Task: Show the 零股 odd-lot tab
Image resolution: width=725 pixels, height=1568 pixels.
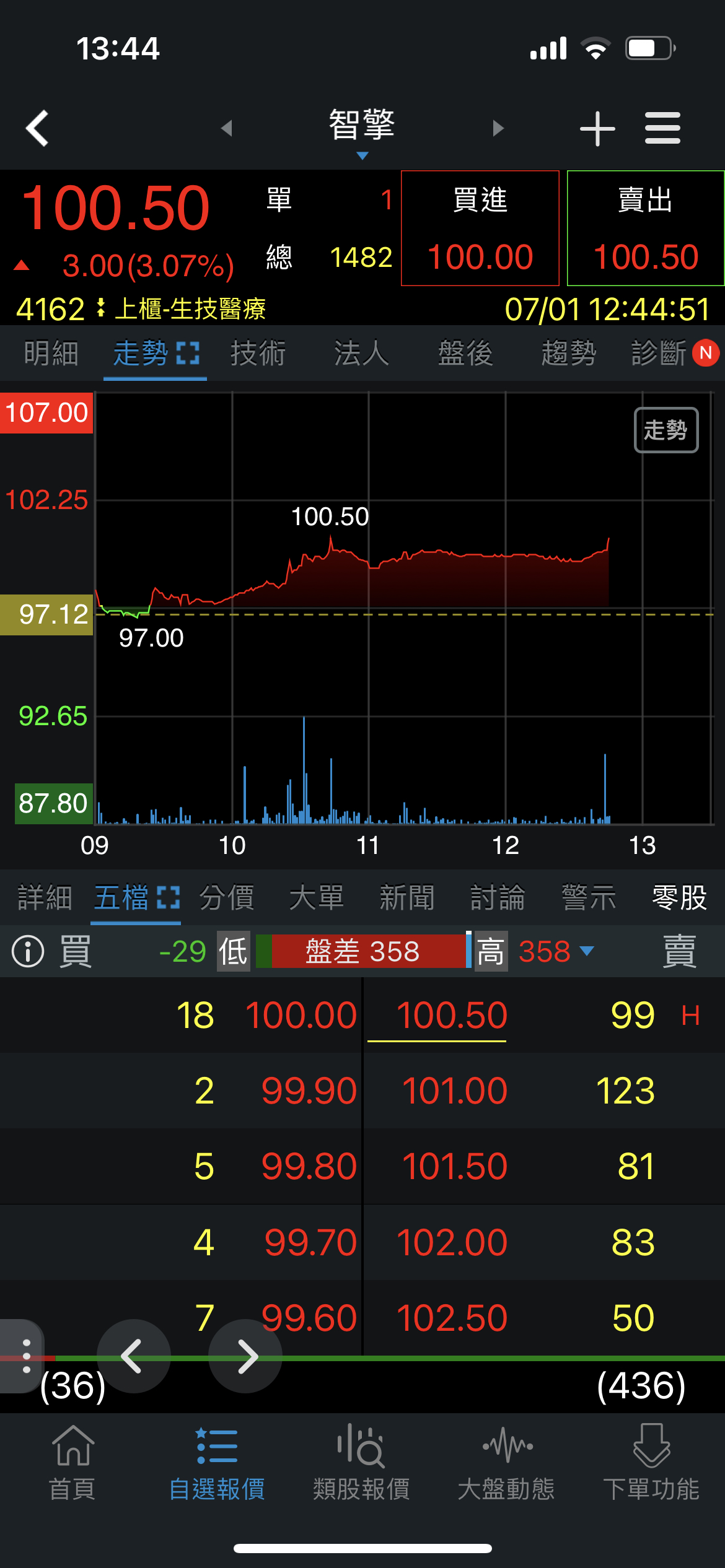Action: tap(679, 897)
